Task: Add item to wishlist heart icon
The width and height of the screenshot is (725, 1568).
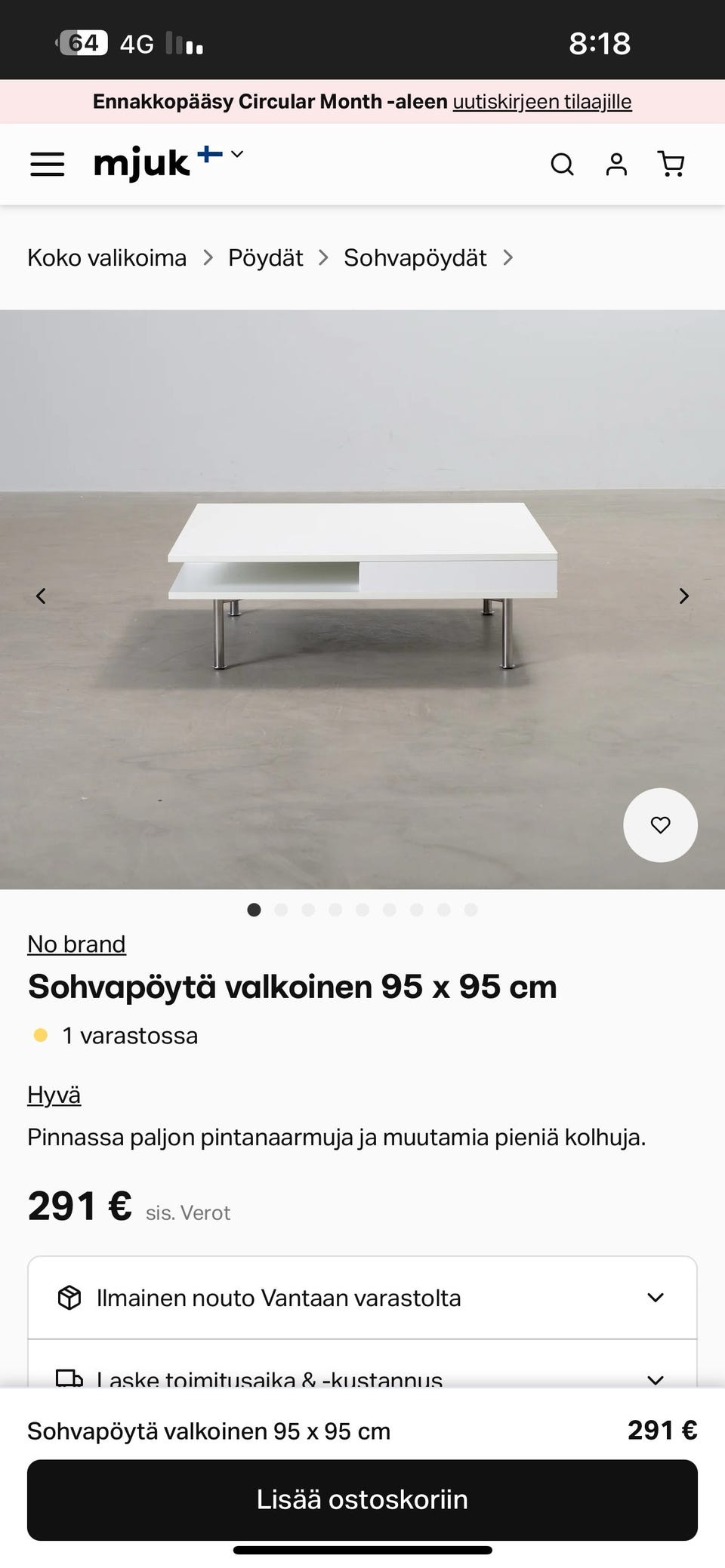Action: click(x=660, y=825)
